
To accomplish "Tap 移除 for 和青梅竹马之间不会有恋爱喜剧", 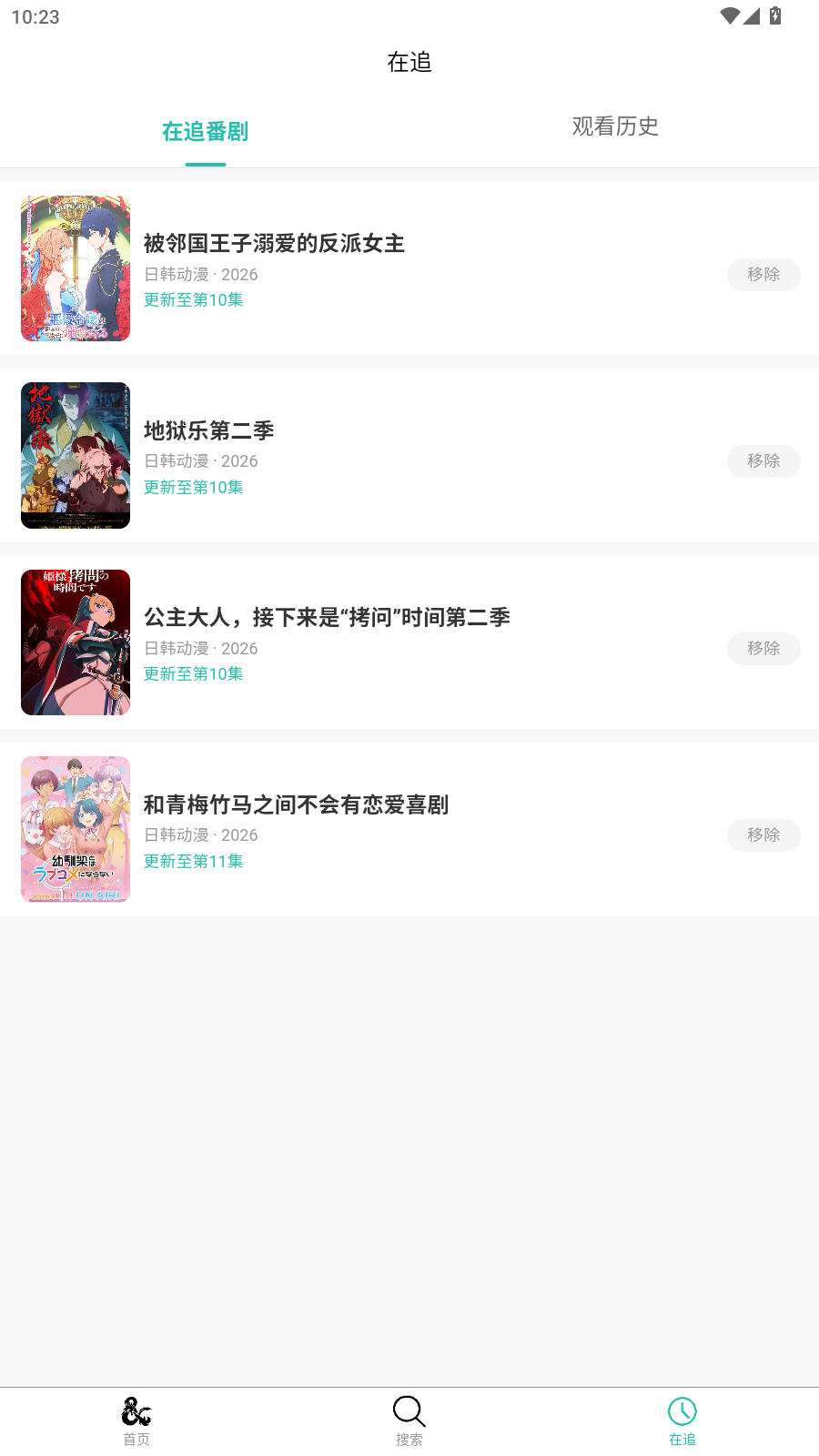I will (x=763, y=834).
